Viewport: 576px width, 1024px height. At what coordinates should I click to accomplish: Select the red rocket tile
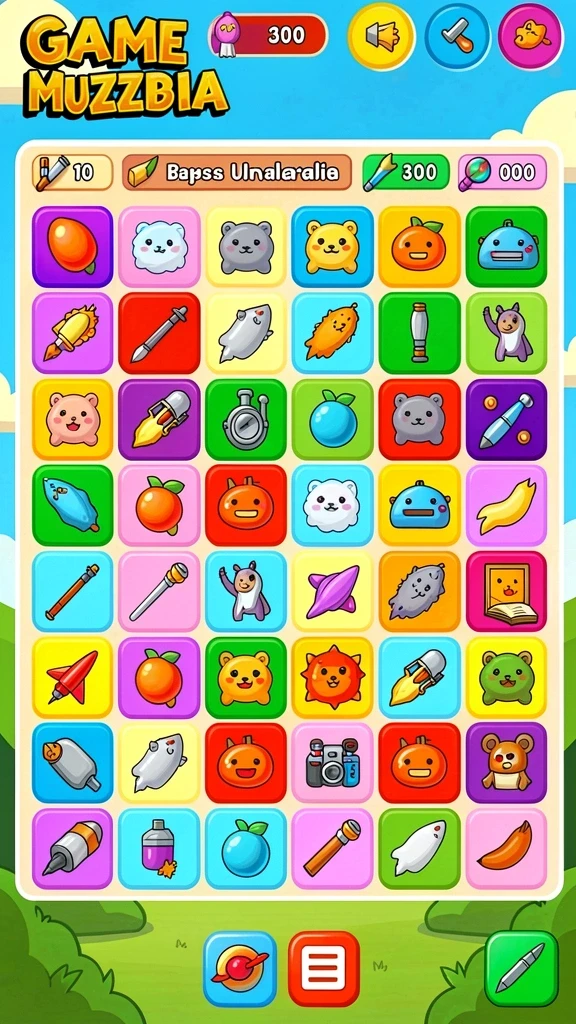(72, 677)
